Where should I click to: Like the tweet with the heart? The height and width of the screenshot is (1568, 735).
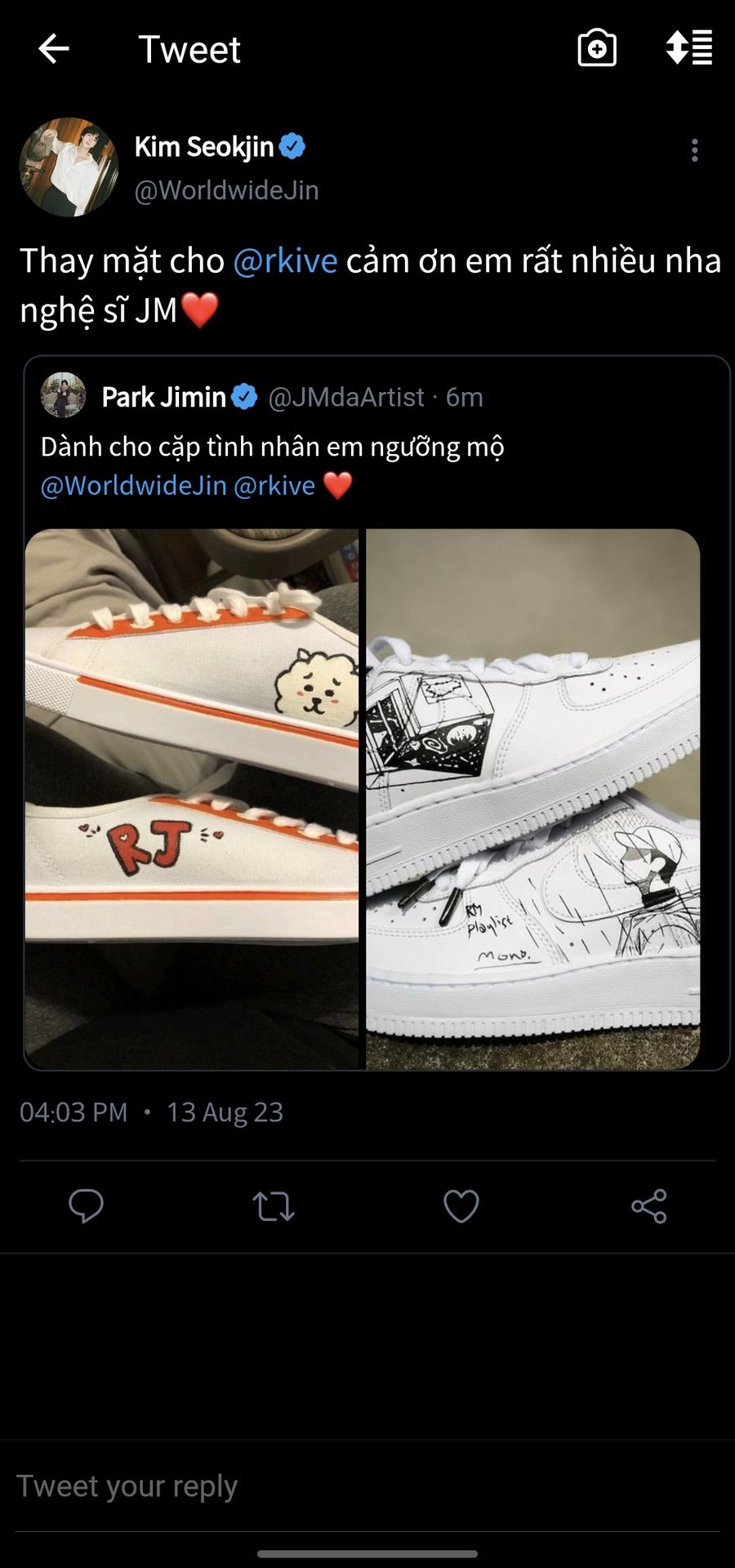click(461, 1206)
